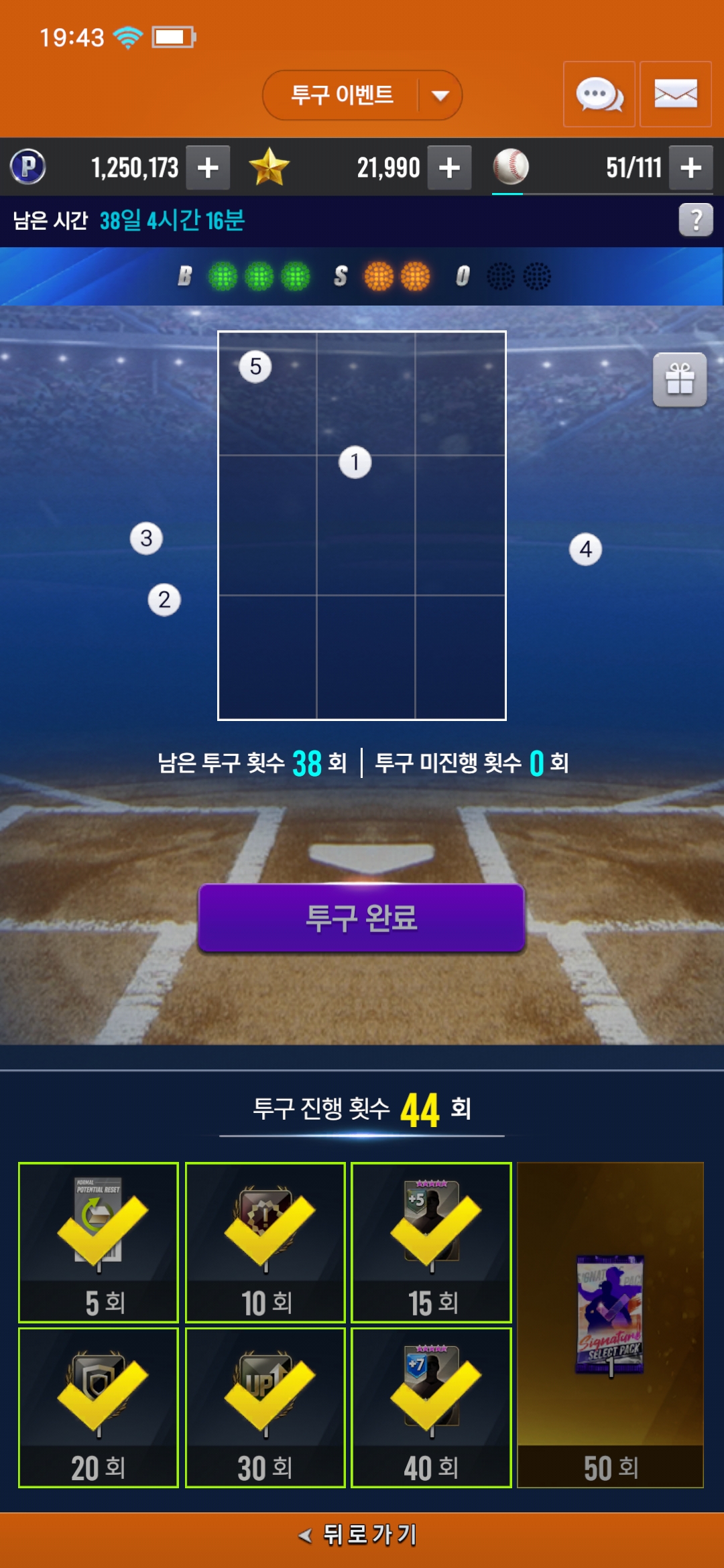Add more baseballs with plus button
Screen dimensions: 724x1568
(x=690, y=168)
